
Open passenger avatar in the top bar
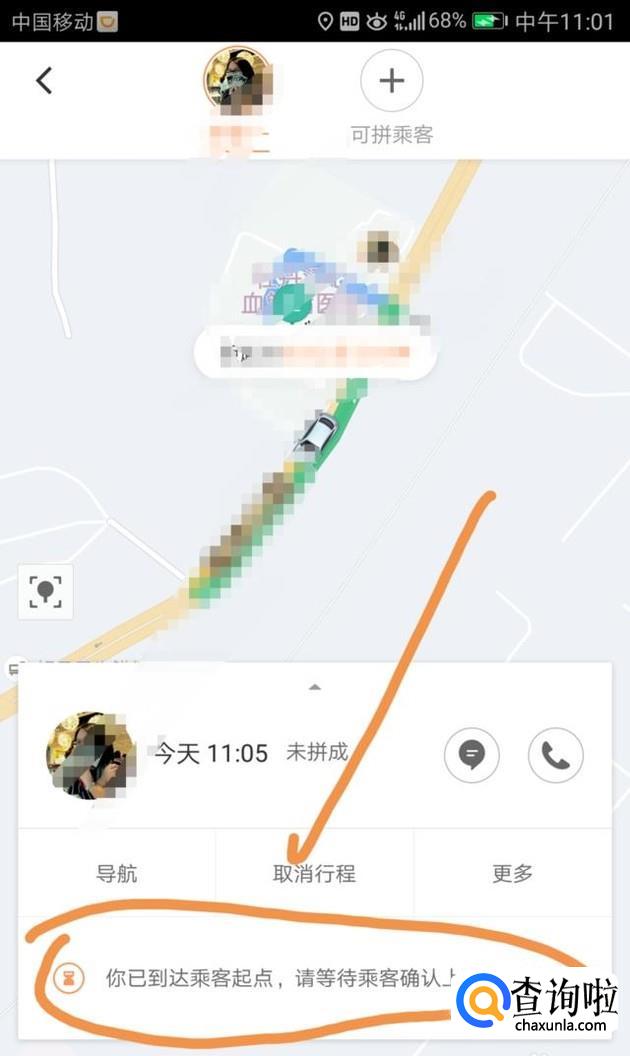tap(236, 78)
